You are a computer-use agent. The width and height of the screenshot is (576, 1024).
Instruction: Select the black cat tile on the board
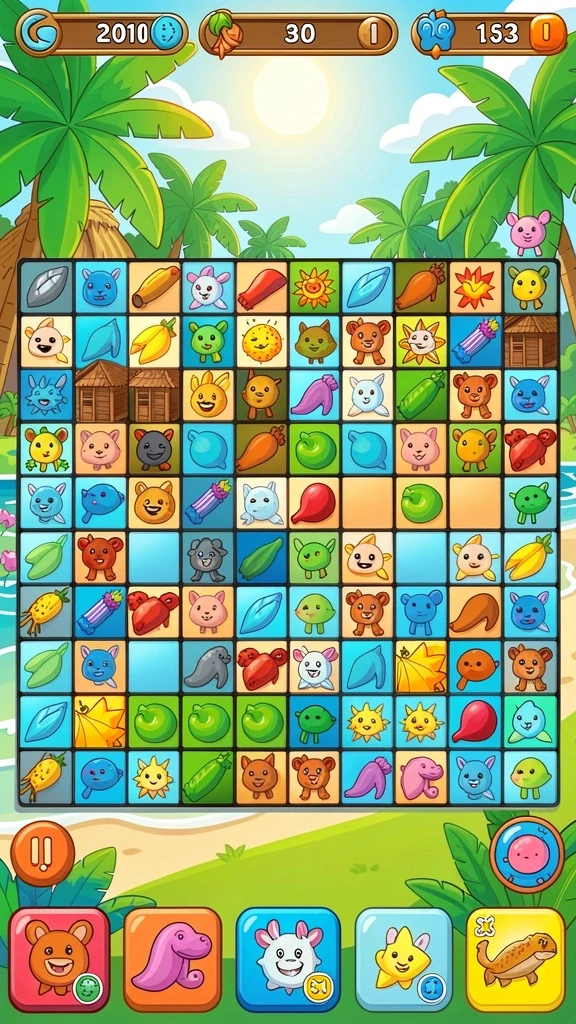pos(153,449)
